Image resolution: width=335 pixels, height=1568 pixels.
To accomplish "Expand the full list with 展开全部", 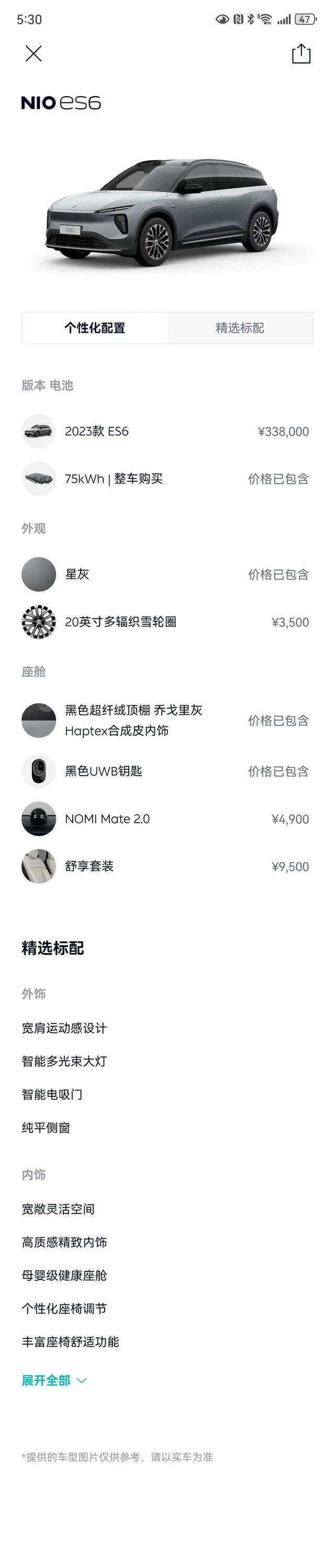I will pos(54,1380).
